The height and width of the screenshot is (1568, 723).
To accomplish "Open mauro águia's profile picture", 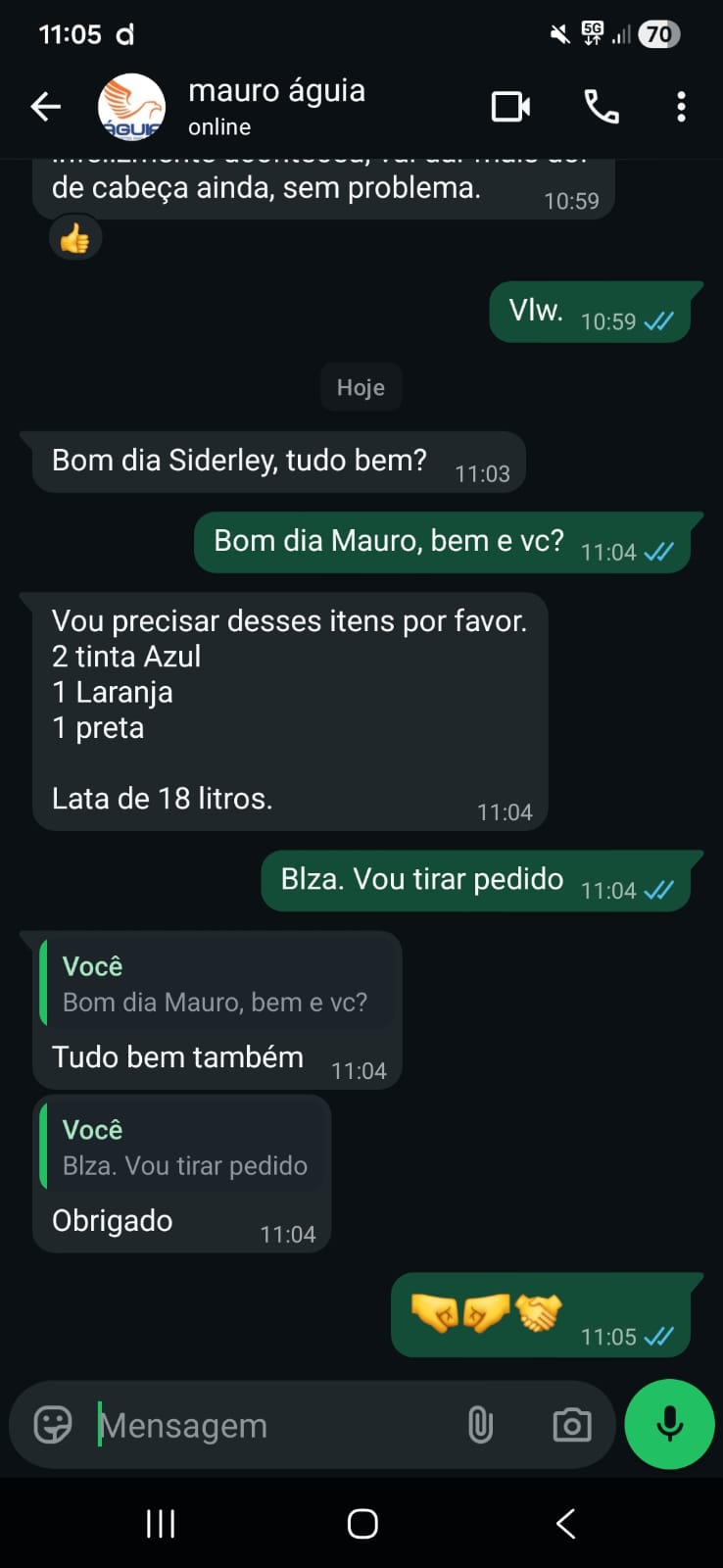I will (131, 107).
